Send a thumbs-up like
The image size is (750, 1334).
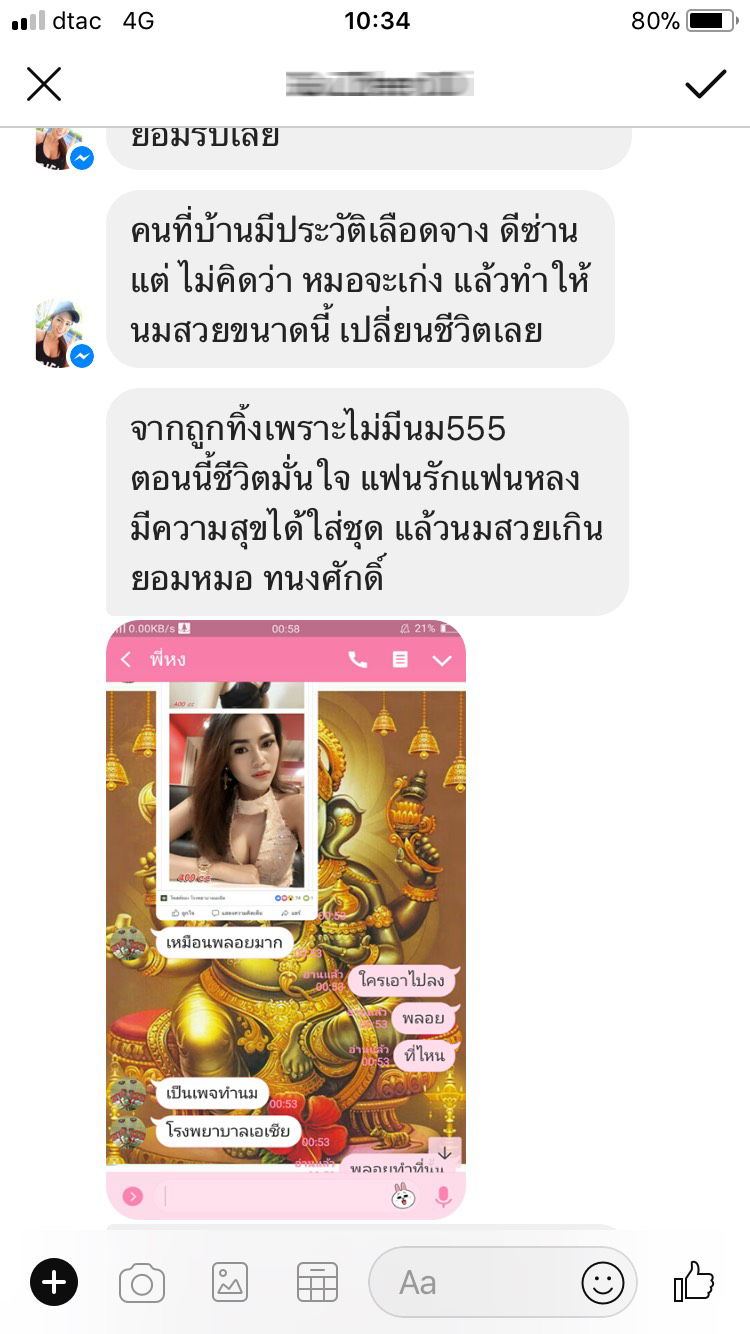coord(693,1281)
